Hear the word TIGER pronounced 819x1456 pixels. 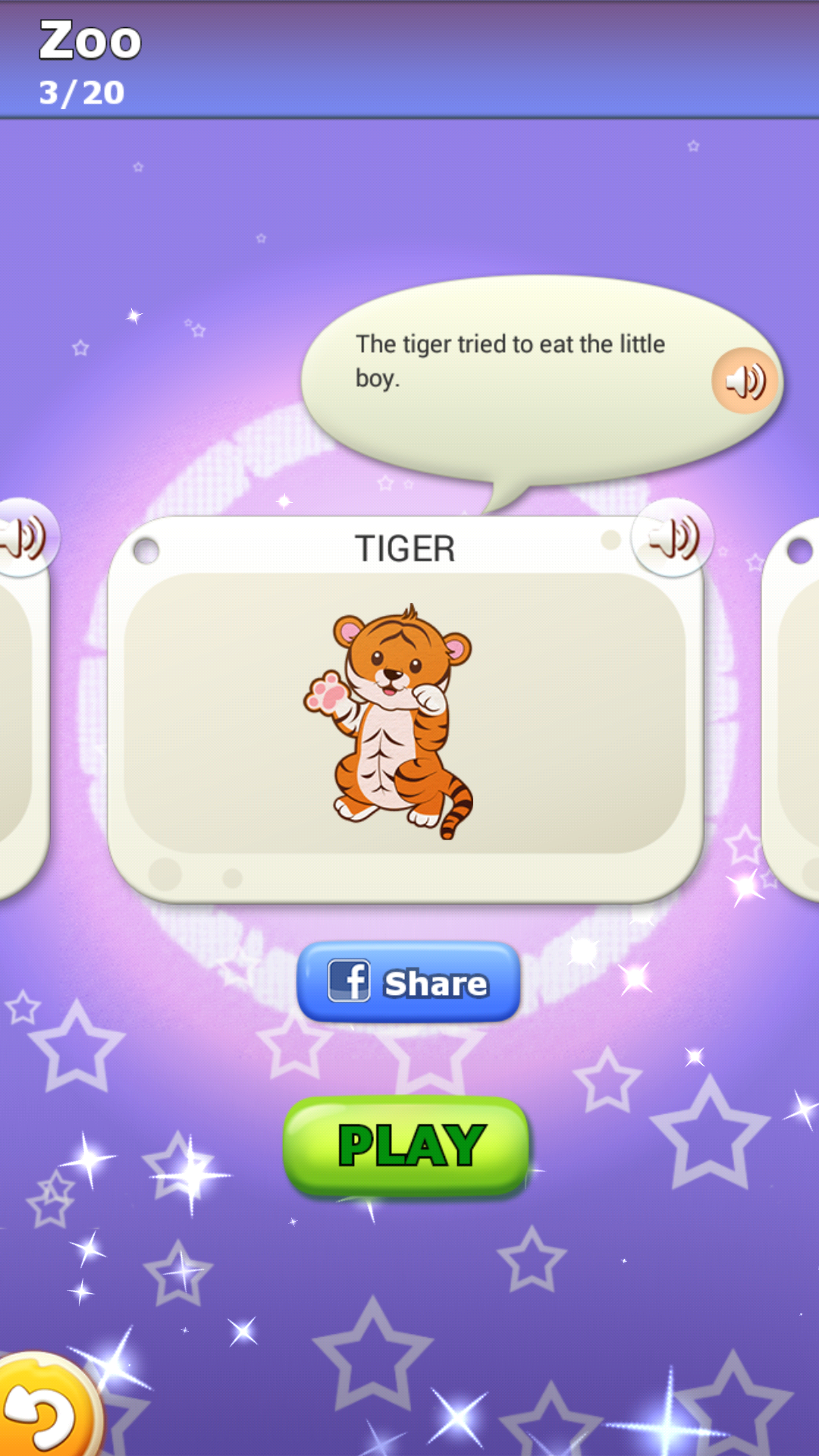click(x=673, y=538)
